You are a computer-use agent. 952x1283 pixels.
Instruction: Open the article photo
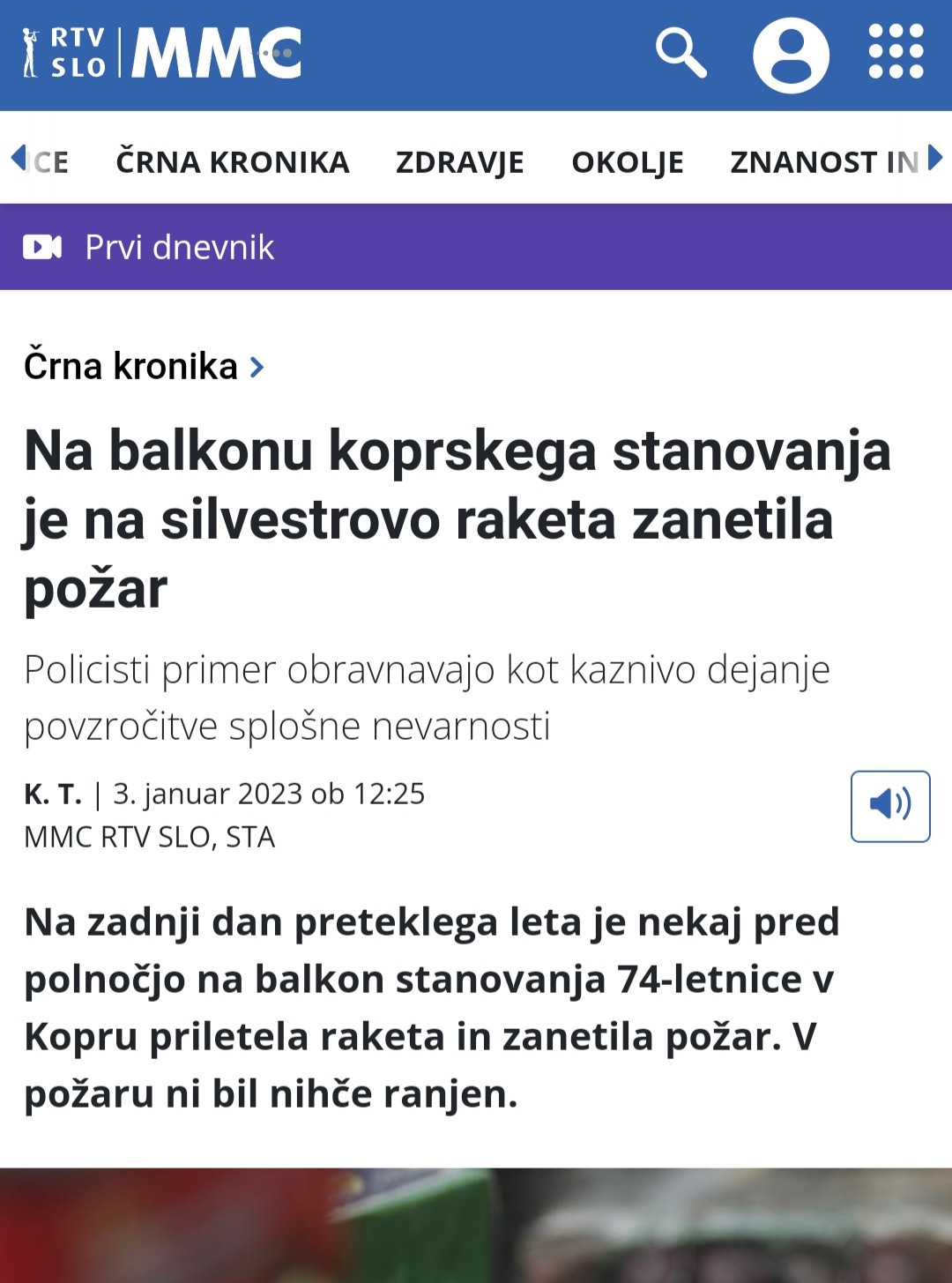476,1226
